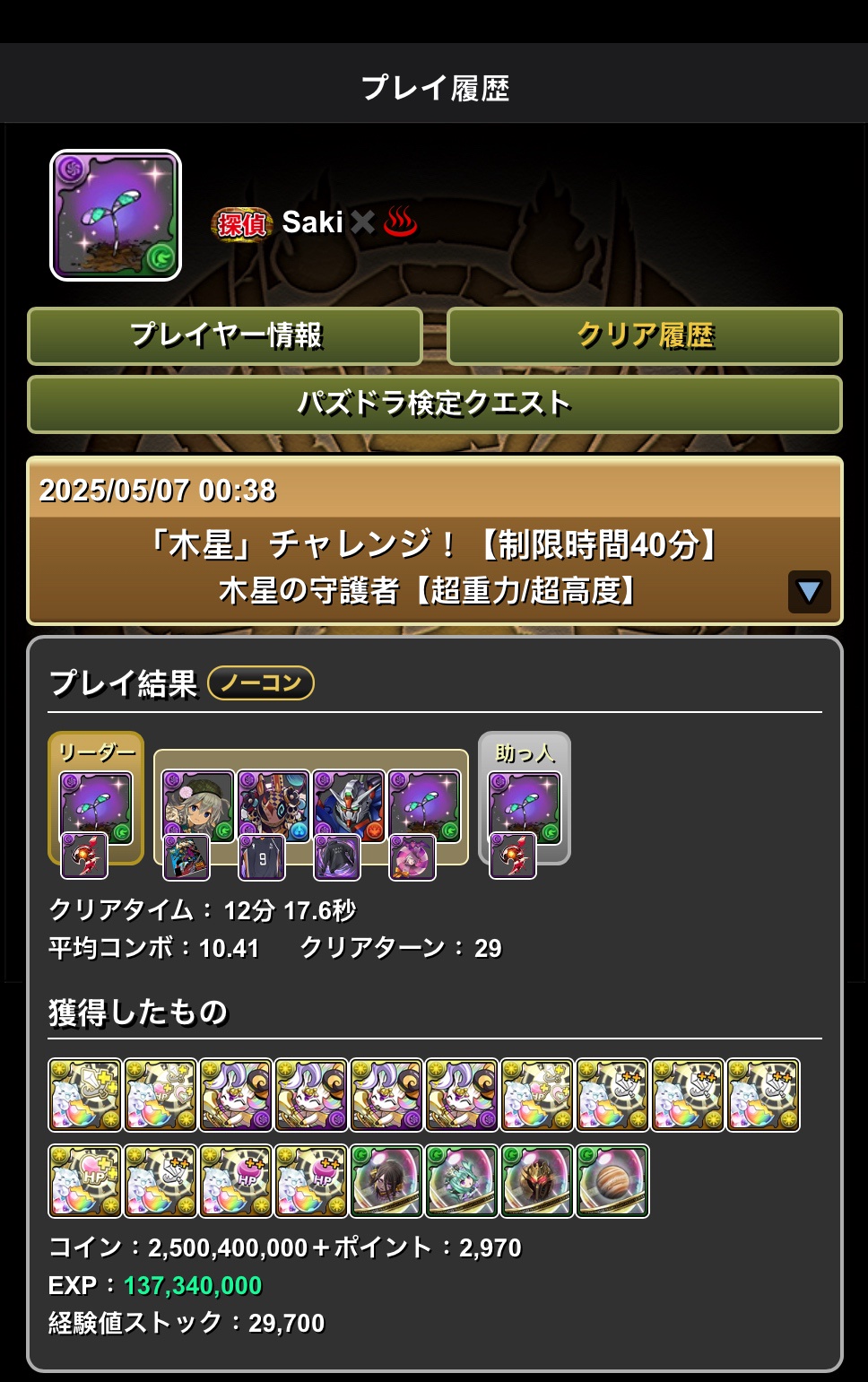Expand the 木星チャレンジ history dropdown arrow
The width and height of the screenshot is (868, 1382).
pyautogui.click(x=809, y=592)
